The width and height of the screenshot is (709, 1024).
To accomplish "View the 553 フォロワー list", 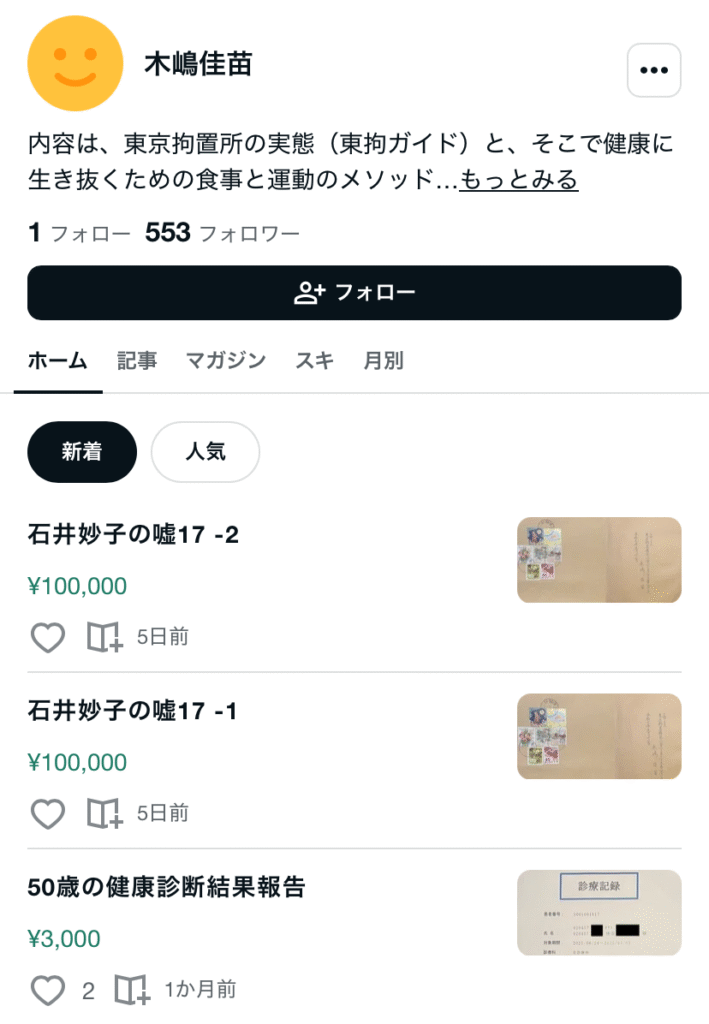I will (x=222, y=234).
